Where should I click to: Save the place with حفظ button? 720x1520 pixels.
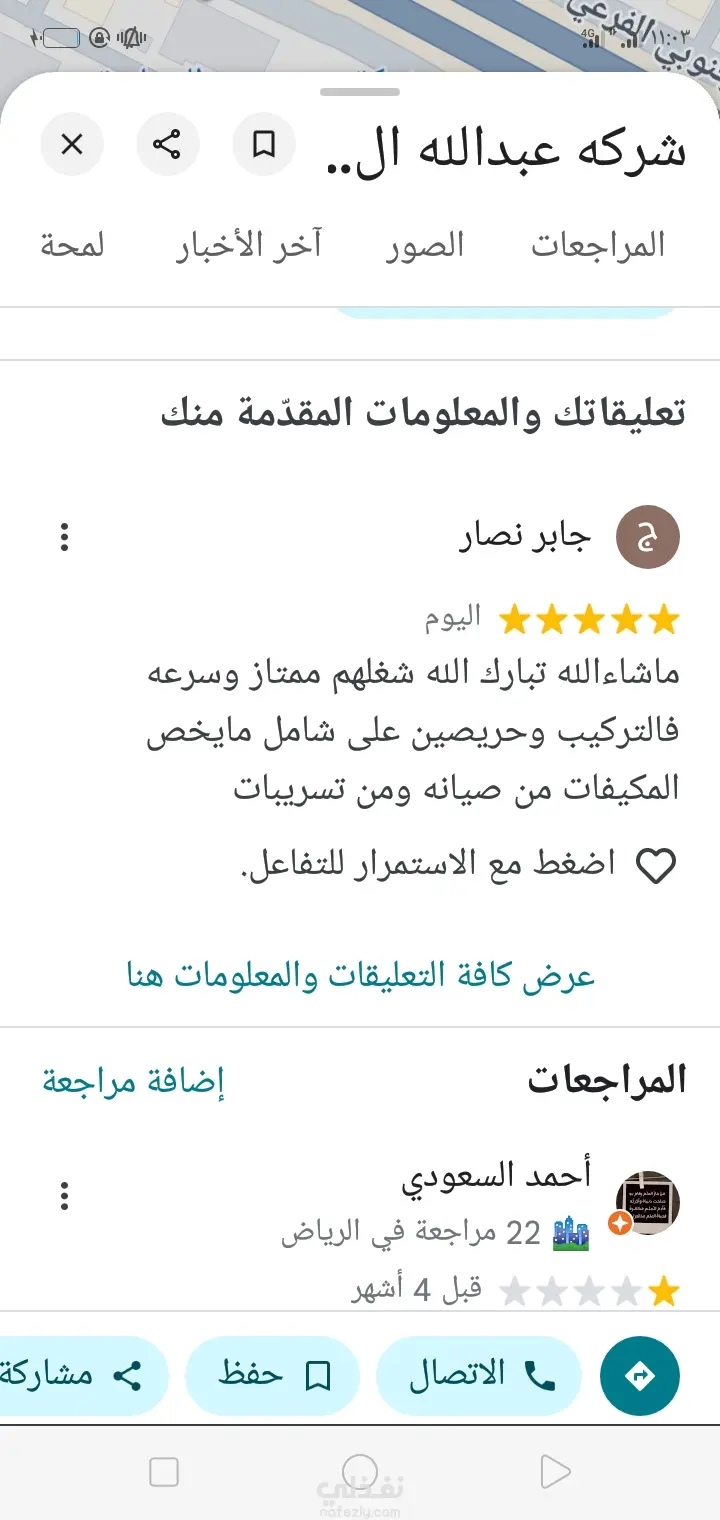(273, 1376)
